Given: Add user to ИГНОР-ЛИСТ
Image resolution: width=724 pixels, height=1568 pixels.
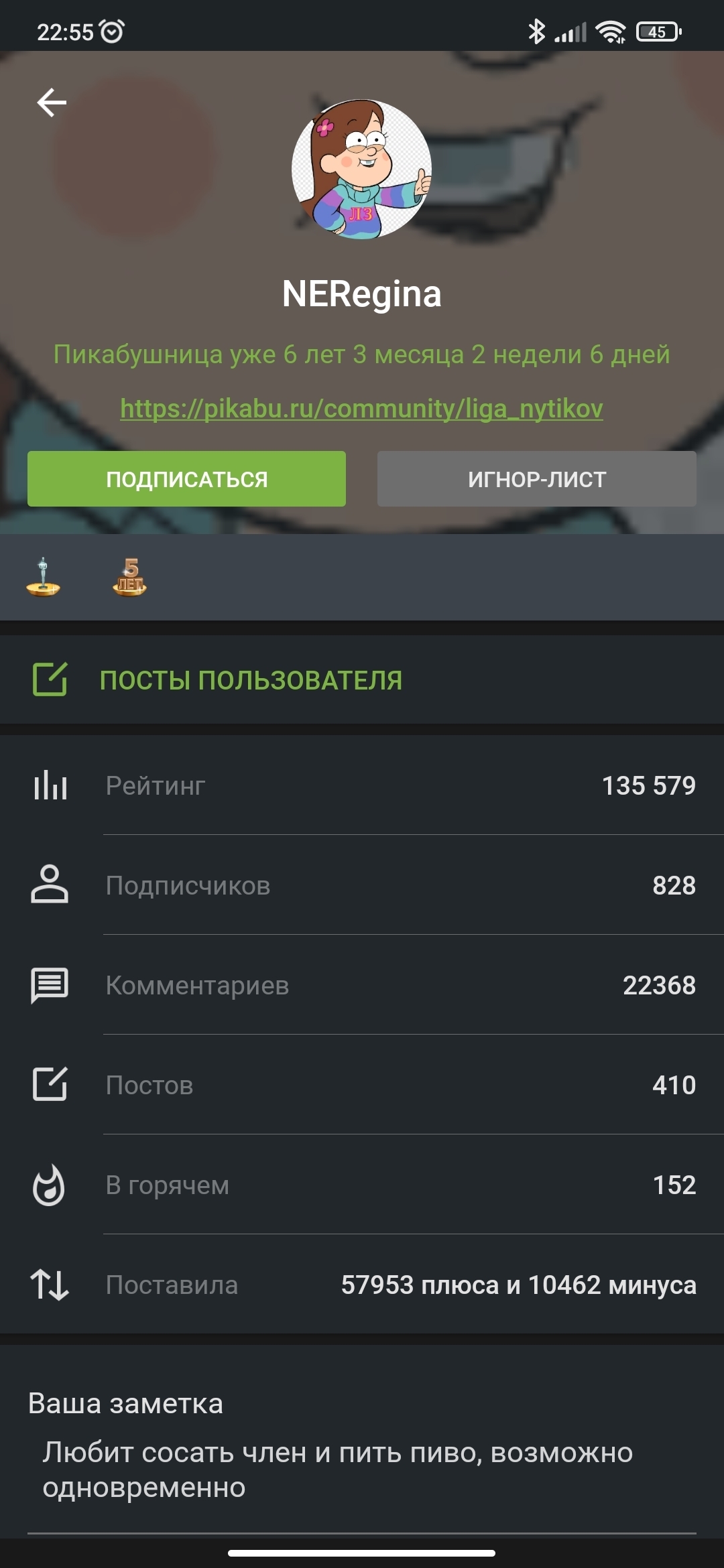Looking at the screenshot, I should pos(536,479).
